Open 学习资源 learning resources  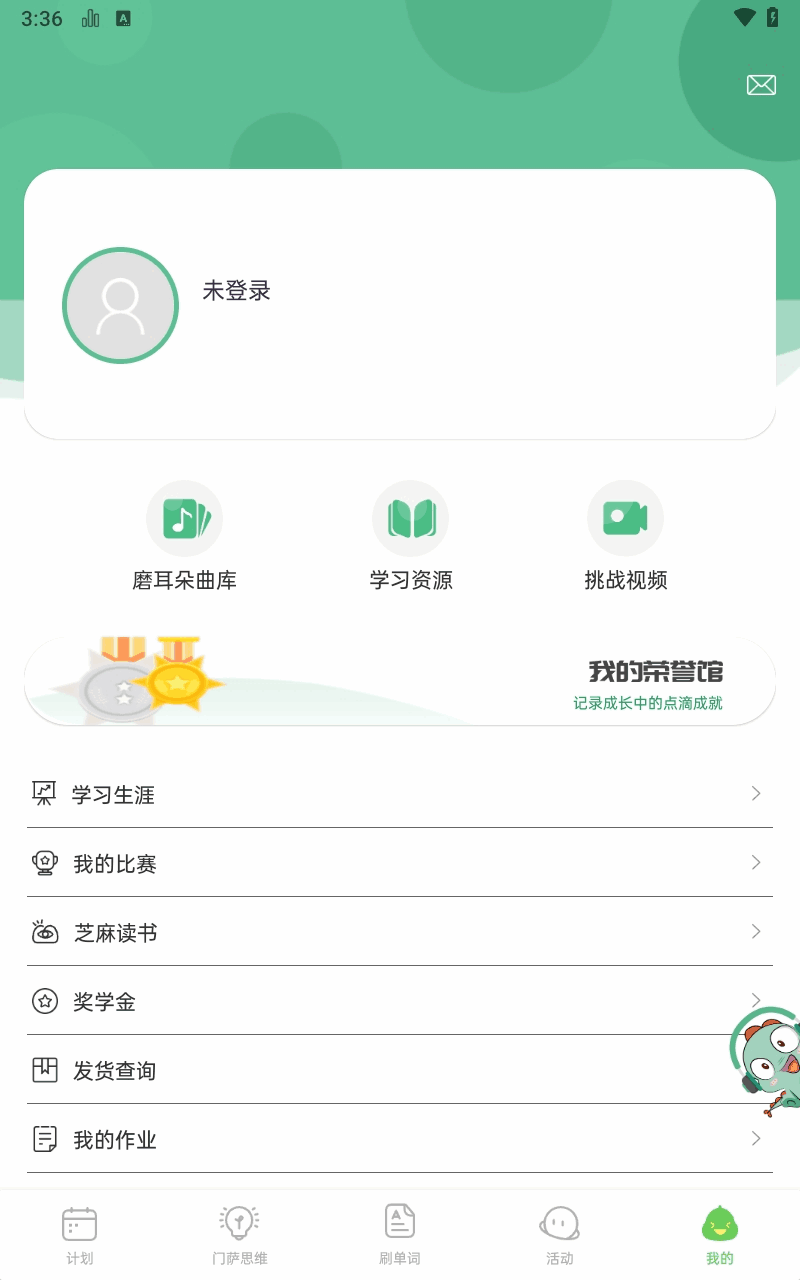point(410,537)
